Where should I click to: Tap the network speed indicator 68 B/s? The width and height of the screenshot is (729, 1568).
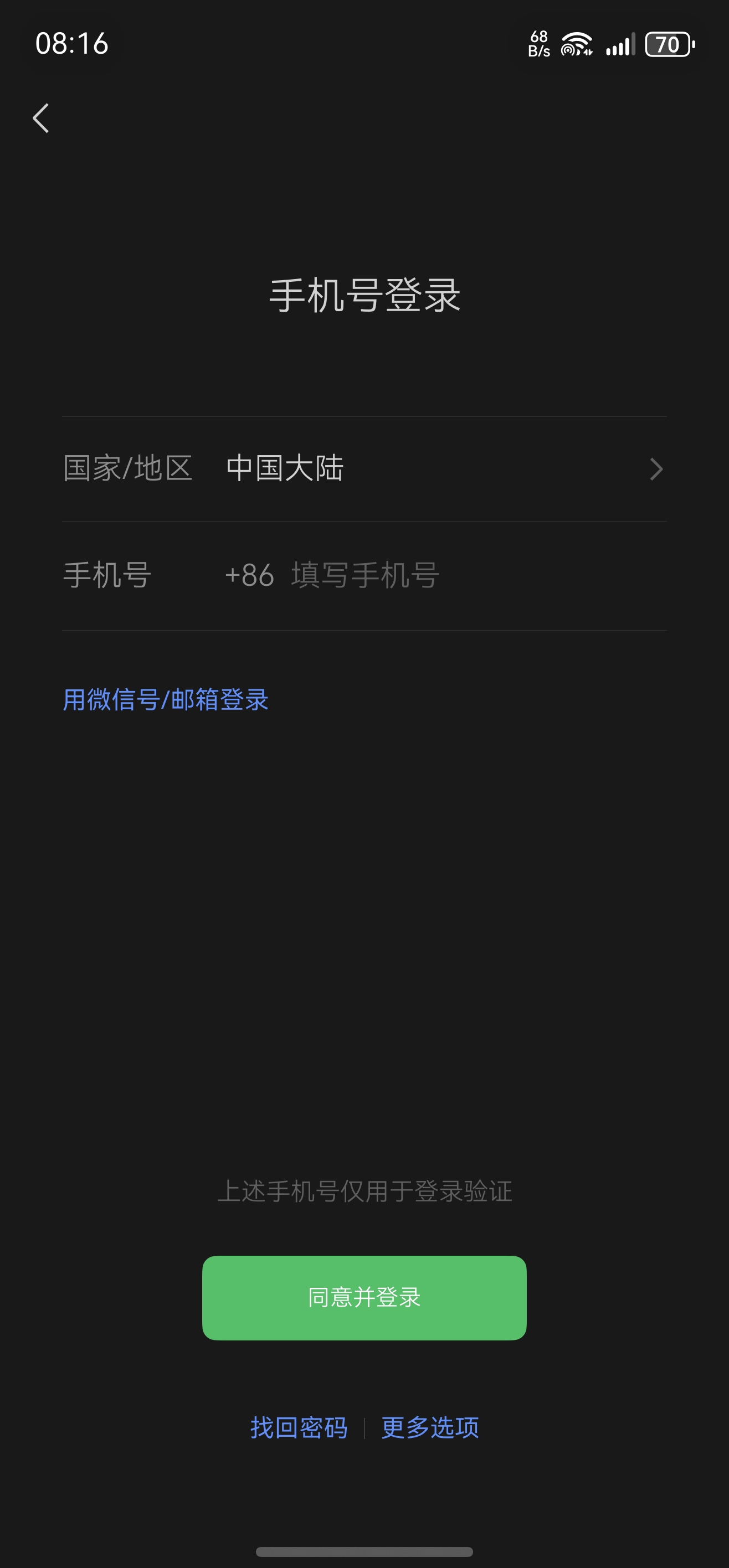pyautogui.click(x=538, y=43)
